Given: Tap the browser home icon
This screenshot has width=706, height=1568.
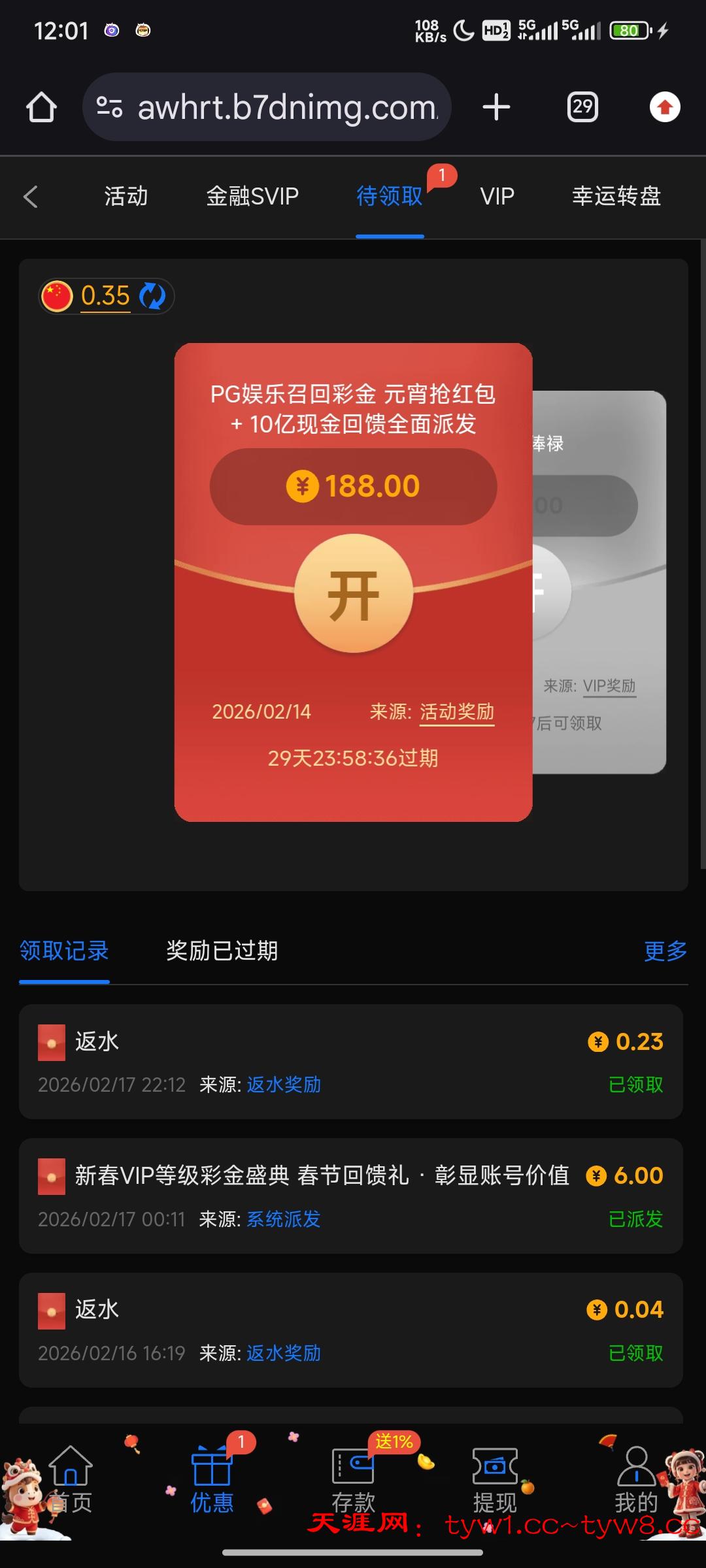Looking at the screenshot, I should [x=41, y=107].
